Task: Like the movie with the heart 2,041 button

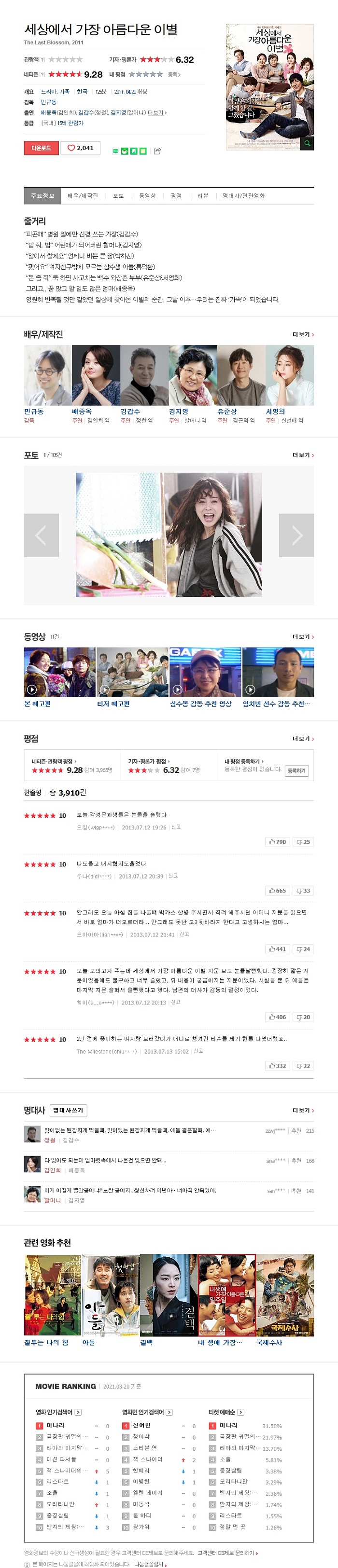Action: click(80, 148)
